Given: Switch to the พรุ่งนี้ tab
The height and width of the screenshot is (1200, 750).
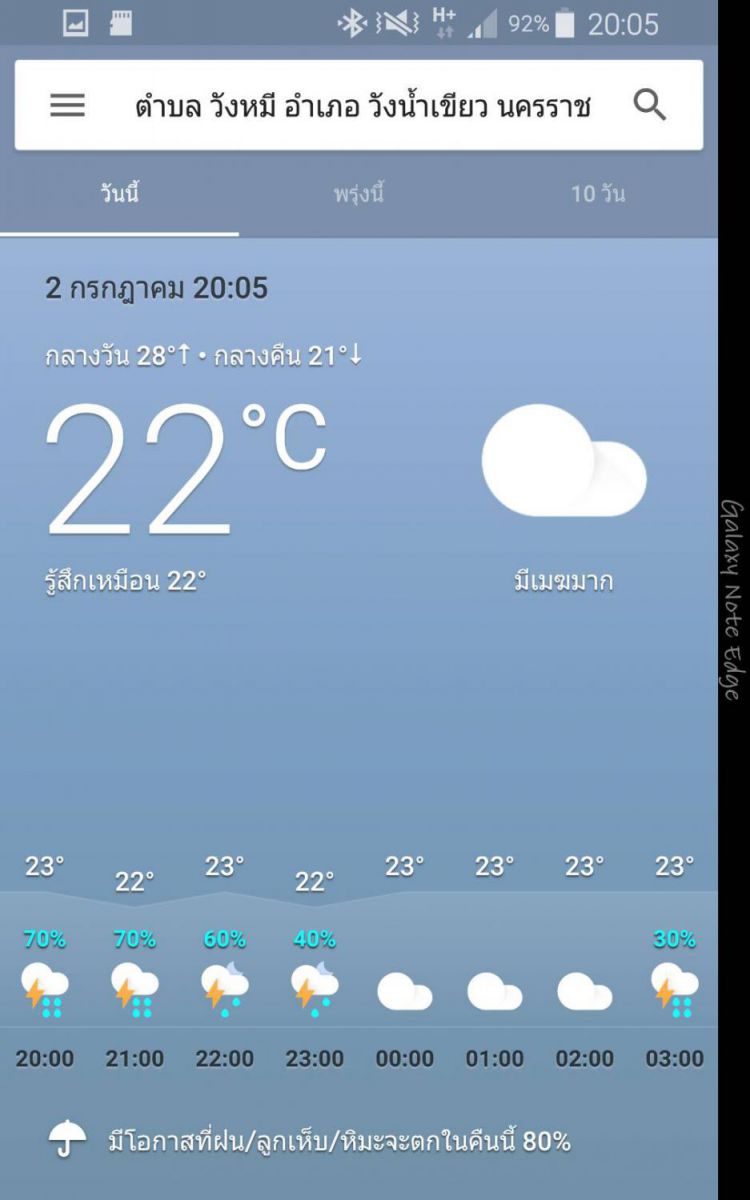Looking at the screenshot, I should (x=359, y=194).
